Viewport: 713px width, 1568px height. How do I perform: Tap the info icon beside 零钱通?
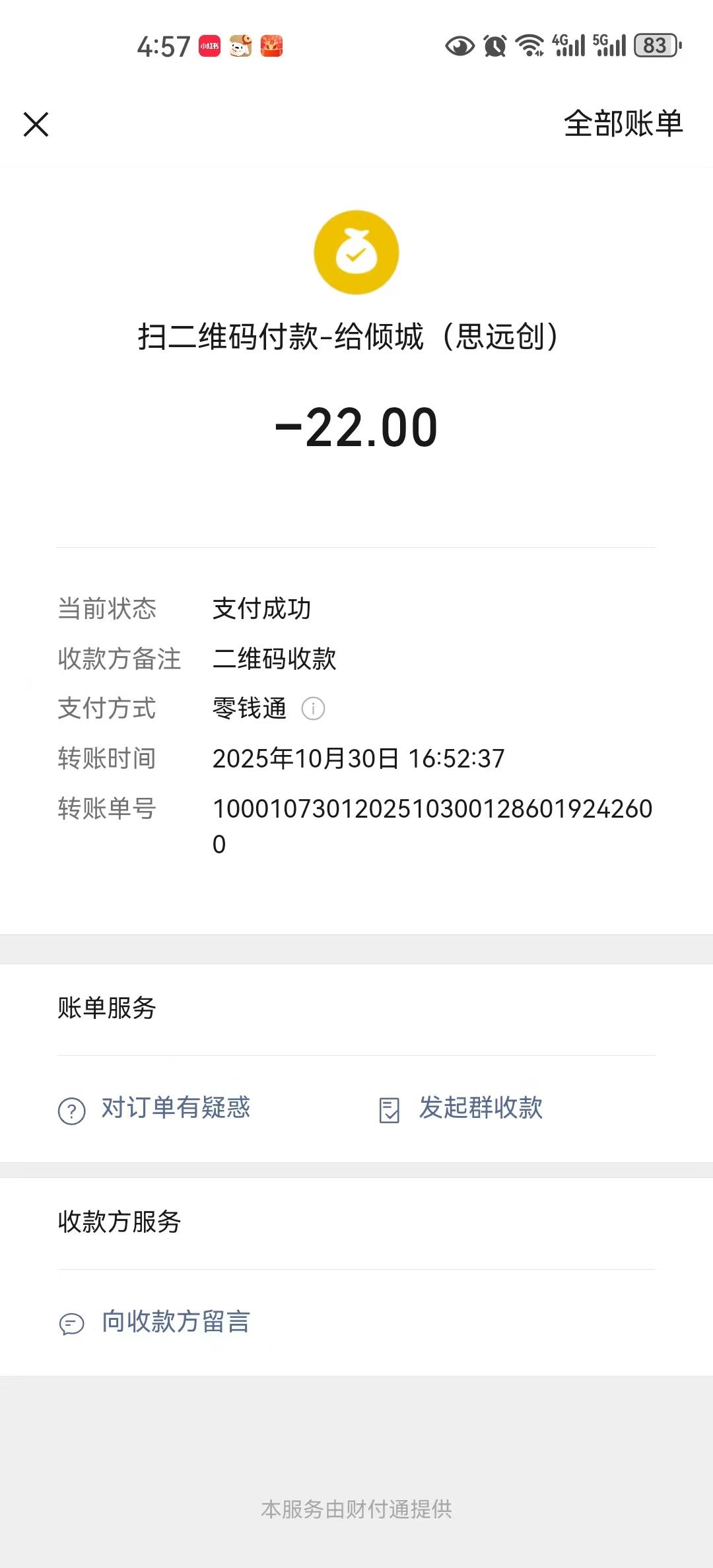[313, 709]
